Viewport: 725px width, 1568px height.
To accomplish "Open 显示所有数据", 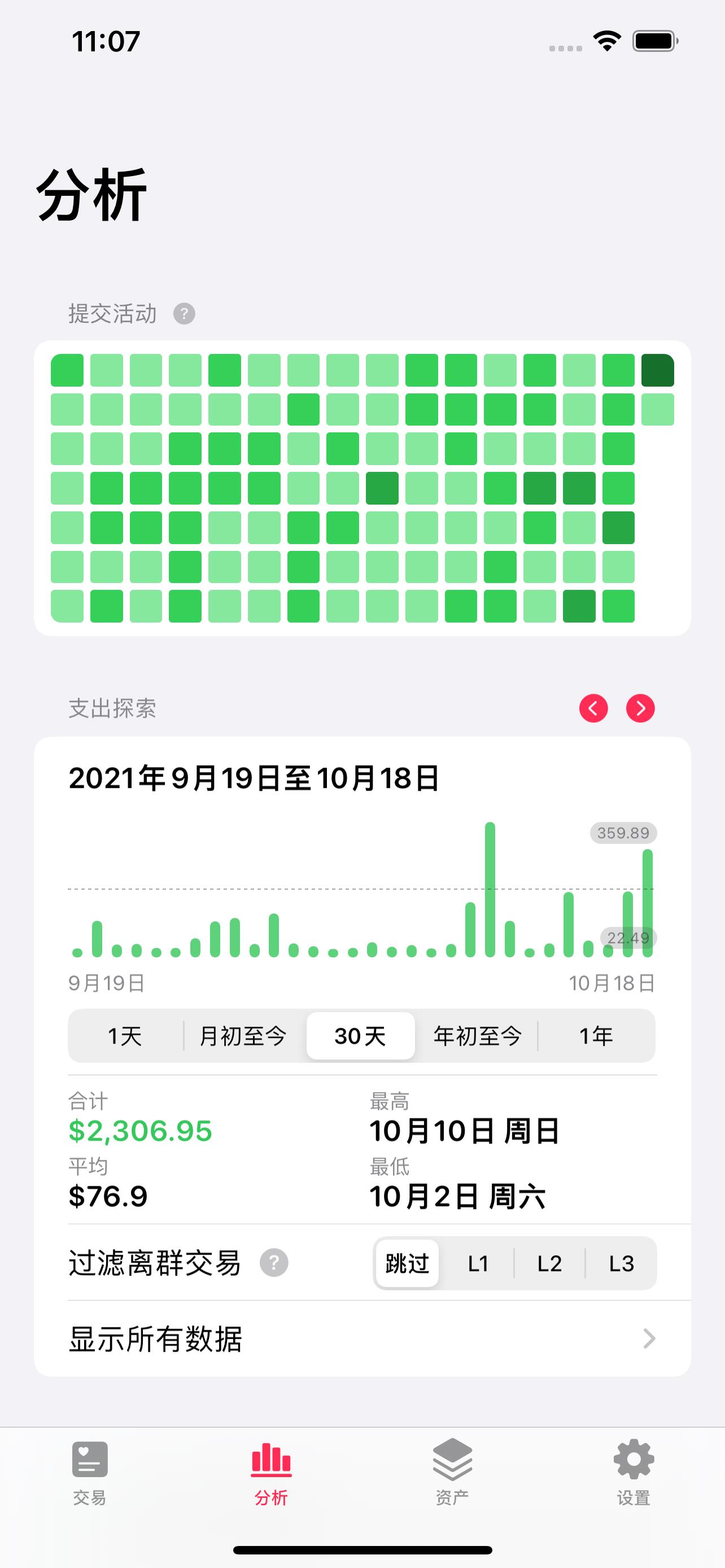I will 362,1338.
